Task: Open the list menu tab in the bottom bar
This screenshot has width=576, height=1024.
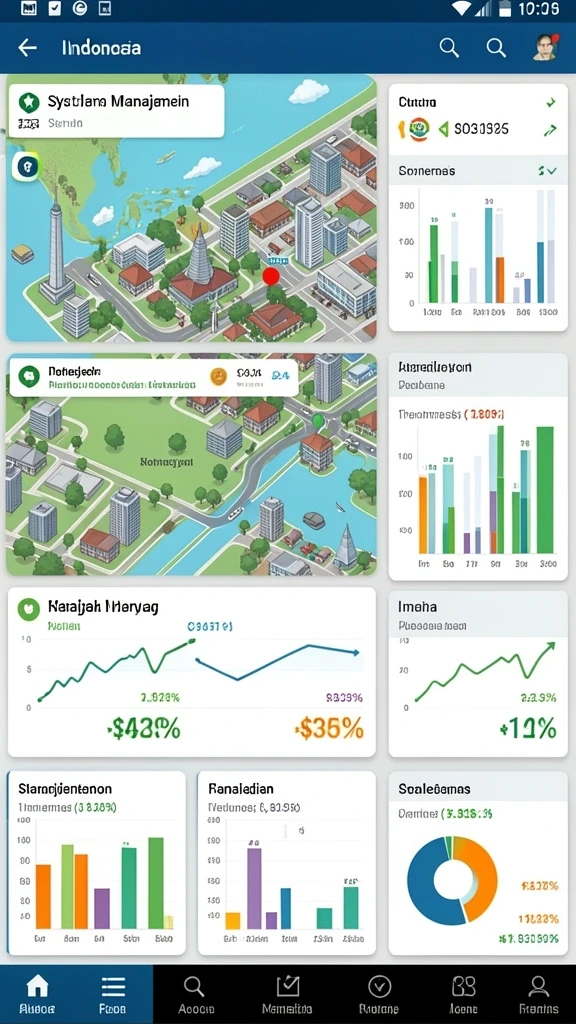Action: [x=113, y=994]
